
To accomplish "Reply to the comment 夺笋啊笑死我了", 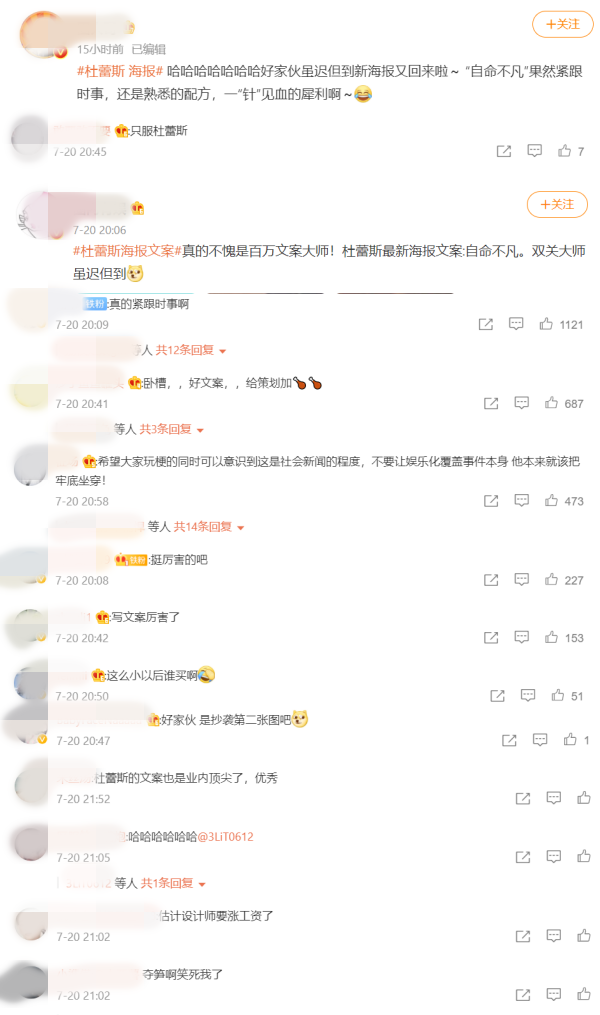I will (x=553, y=995).
